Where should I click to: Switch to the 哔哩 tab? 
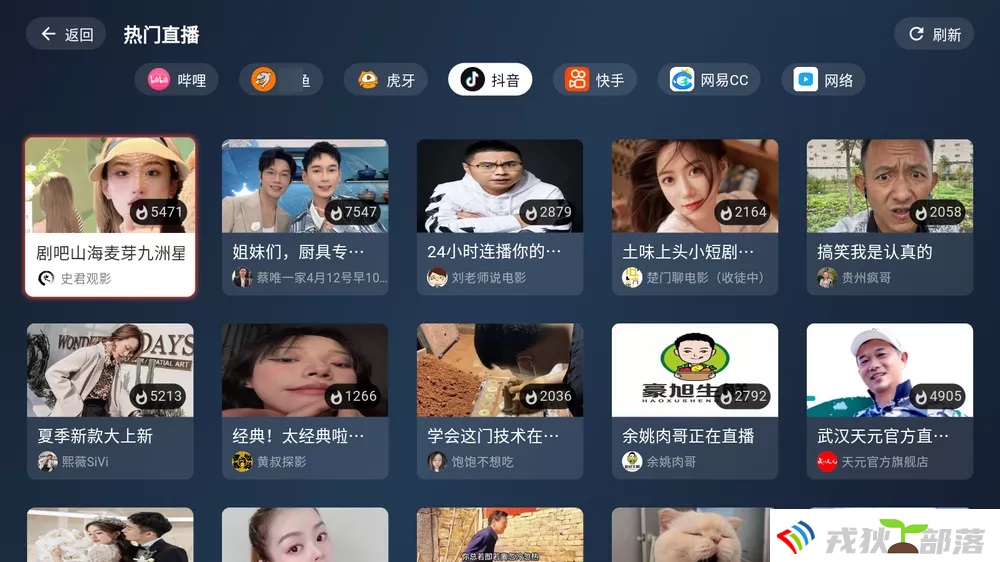pos(176,80)
